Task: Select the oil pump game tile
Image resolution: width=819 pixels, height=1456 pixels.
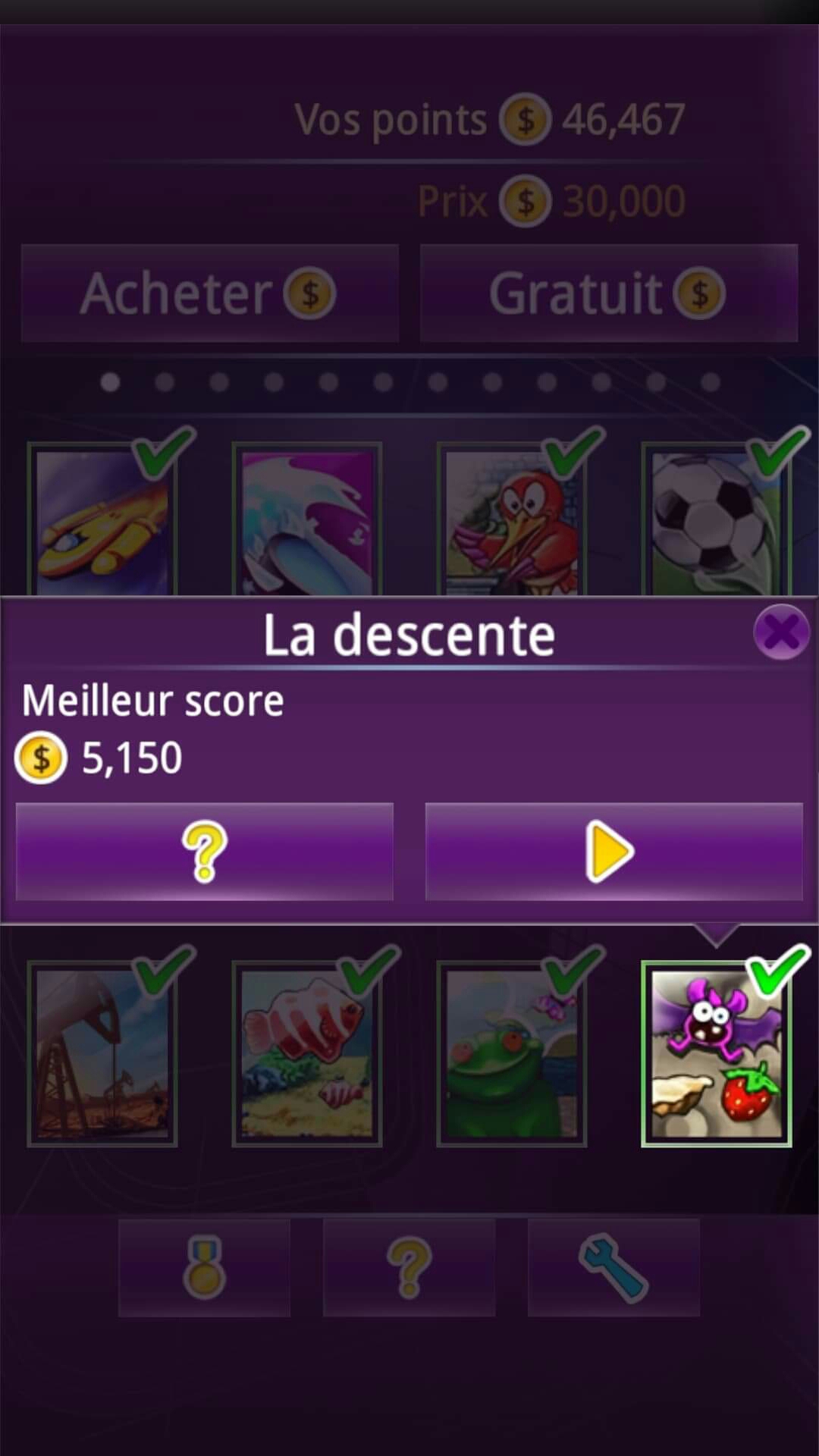Action: tap(102, 1054)
